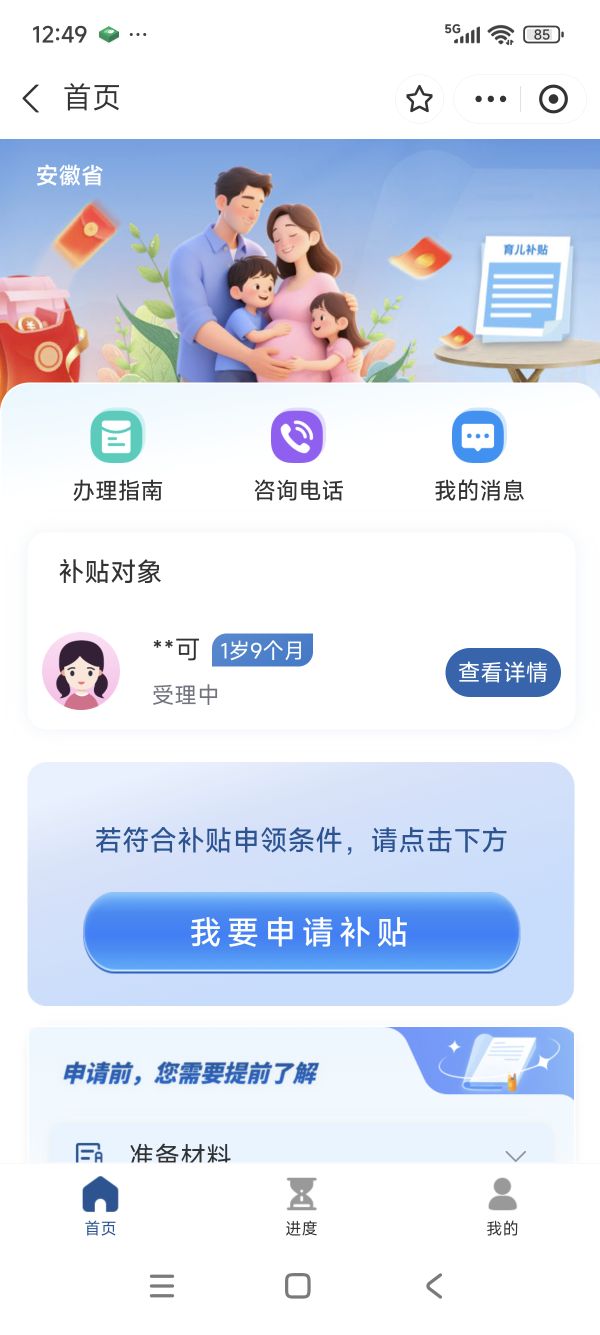The image size is (600, 1335).
Task: Tap 我要申请补贴 button
Action: [x=301, y=932]
